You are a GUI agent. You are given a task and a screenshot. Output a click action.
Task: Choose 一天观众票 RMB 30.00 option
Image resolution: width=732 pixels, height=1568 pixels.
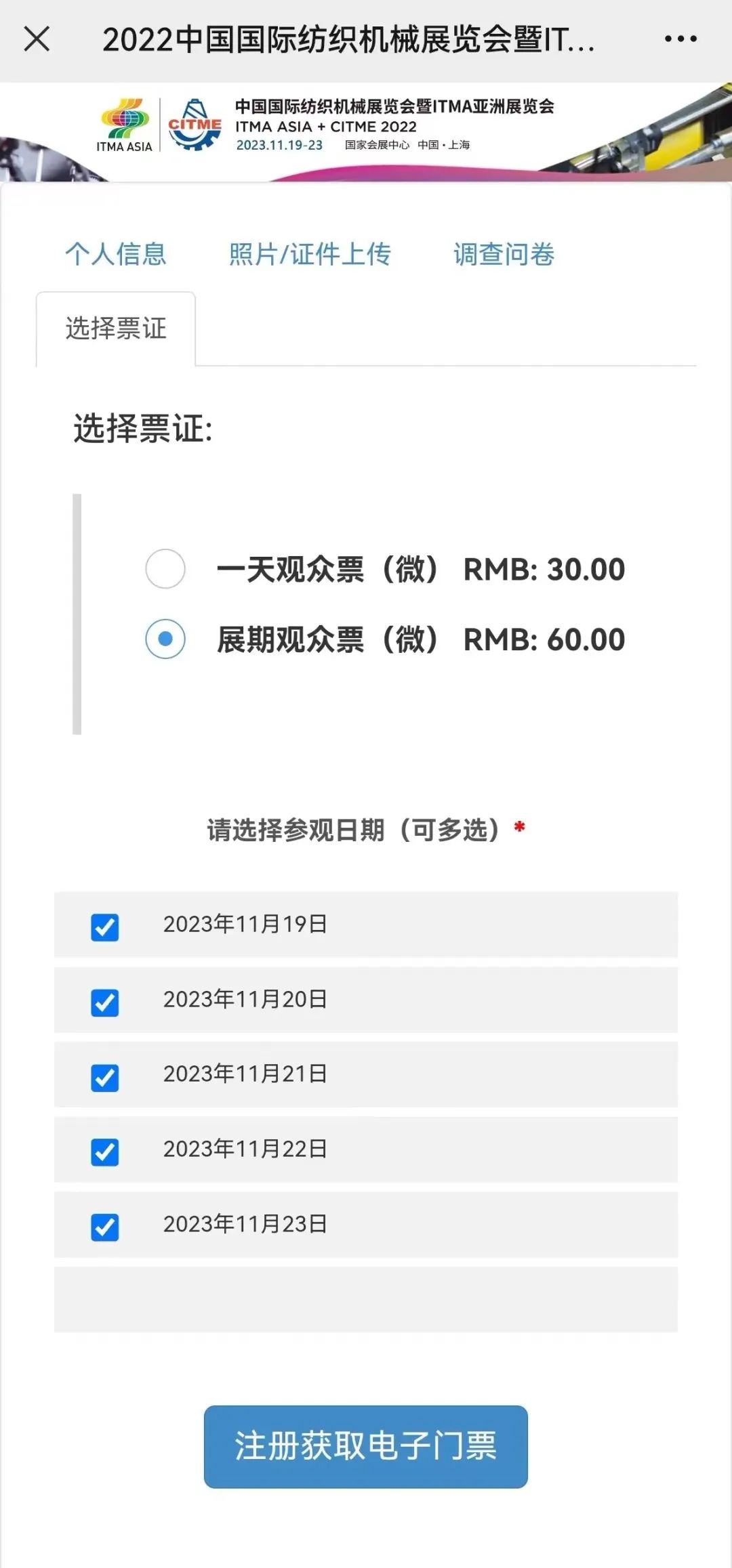tap(165, 569)
